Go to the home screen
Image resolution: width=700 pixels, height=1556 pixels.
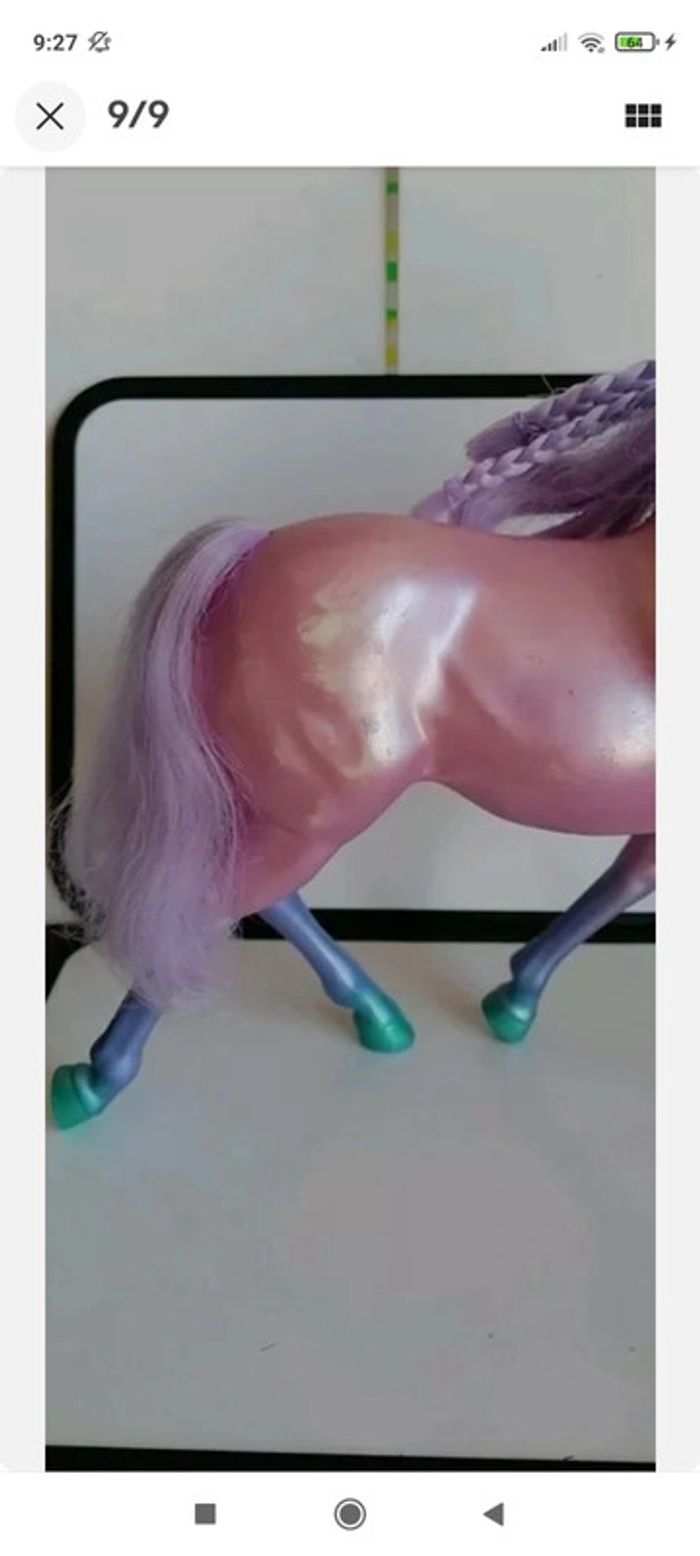(x=350, y=1514)
